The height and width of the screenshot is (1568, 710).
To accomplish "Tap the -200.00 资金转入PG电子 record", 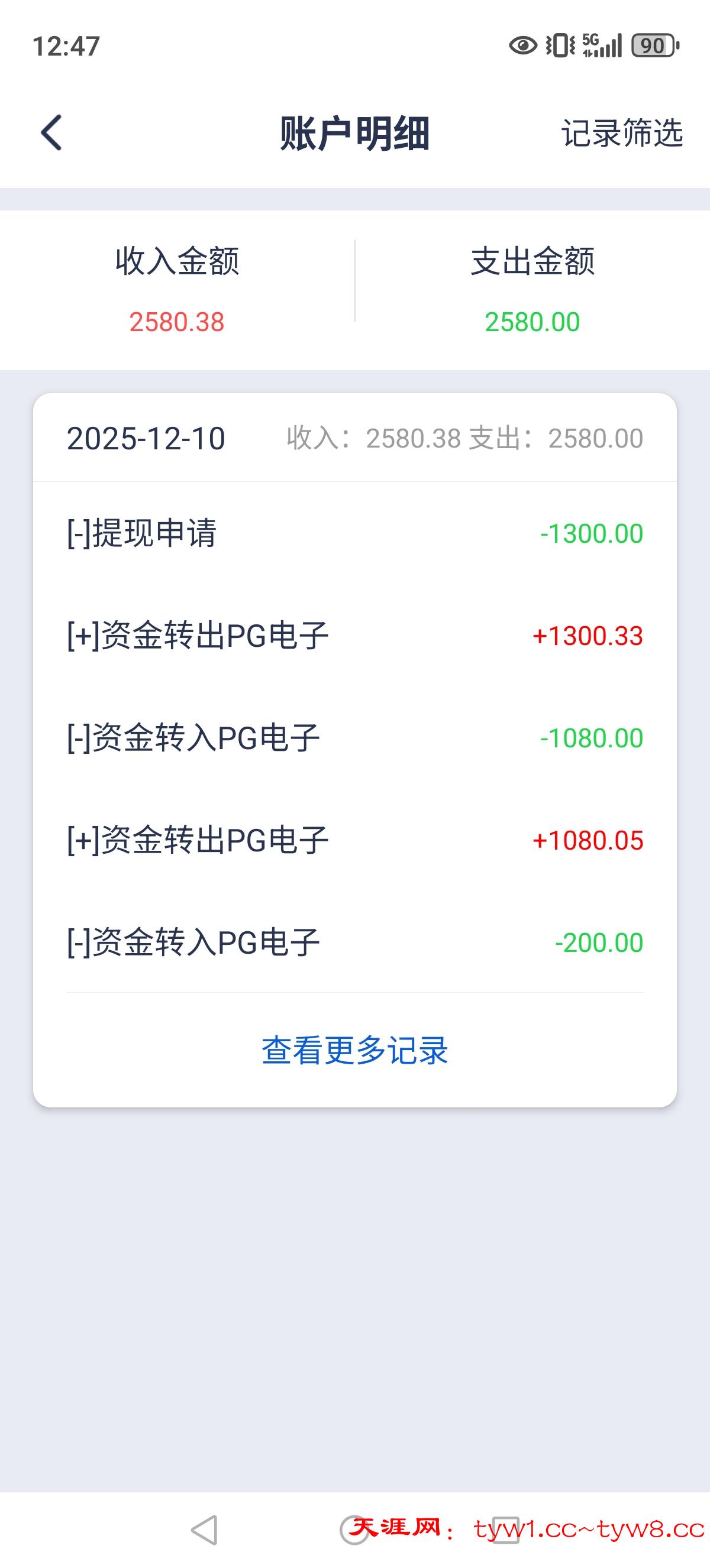I will click(x=355, y=942).
